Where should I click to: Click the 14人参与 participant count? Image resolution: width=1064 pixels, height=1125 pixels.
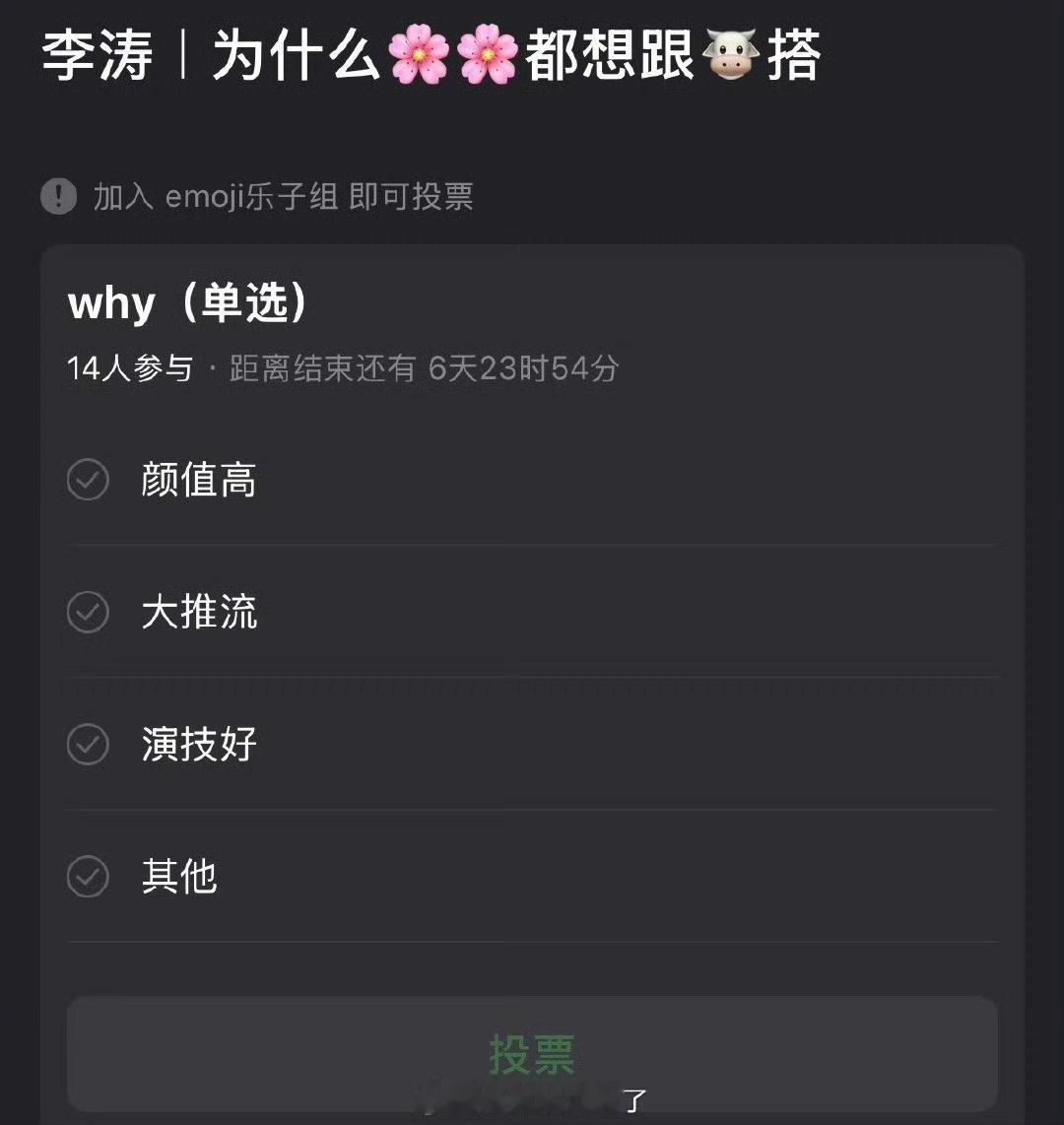130,368
